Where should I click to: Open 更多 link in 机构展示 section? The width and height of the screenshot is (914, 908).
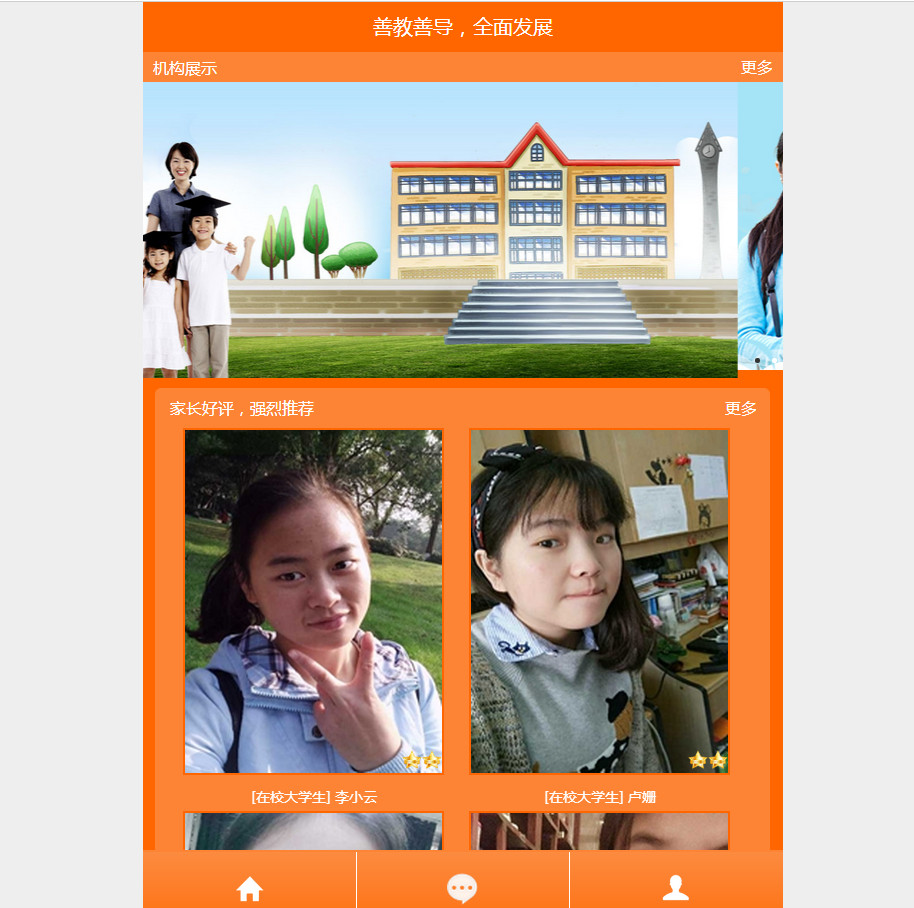pos(756,68)
